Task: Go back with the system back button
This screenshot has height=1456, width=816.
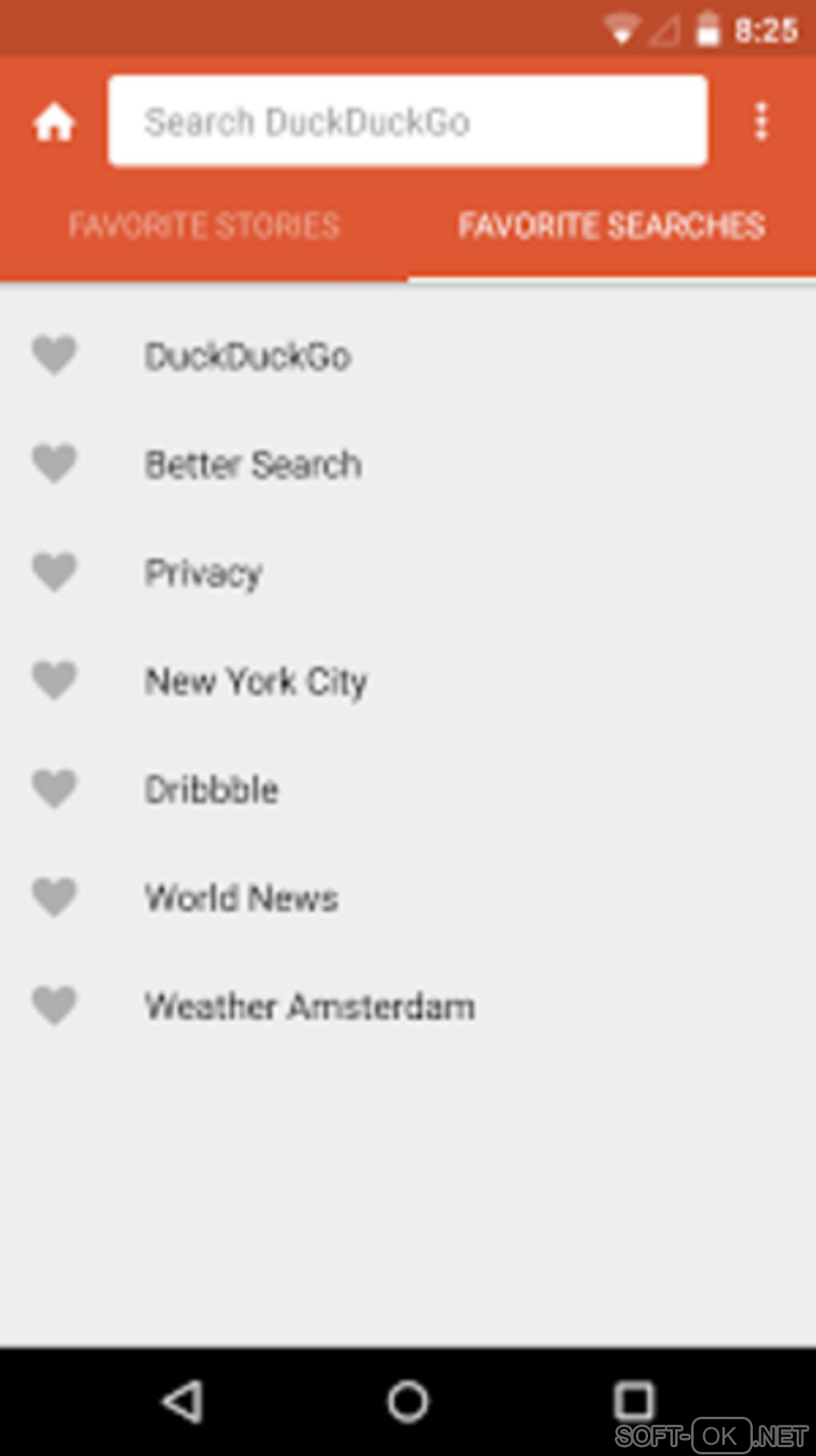Action: 182,1401
